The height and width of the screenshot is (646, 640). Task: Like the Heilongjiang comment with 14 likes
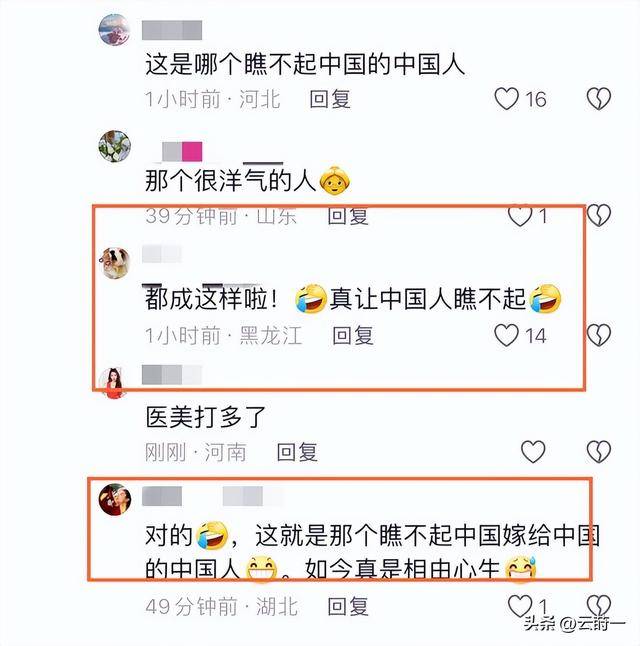tap(508, 334)
